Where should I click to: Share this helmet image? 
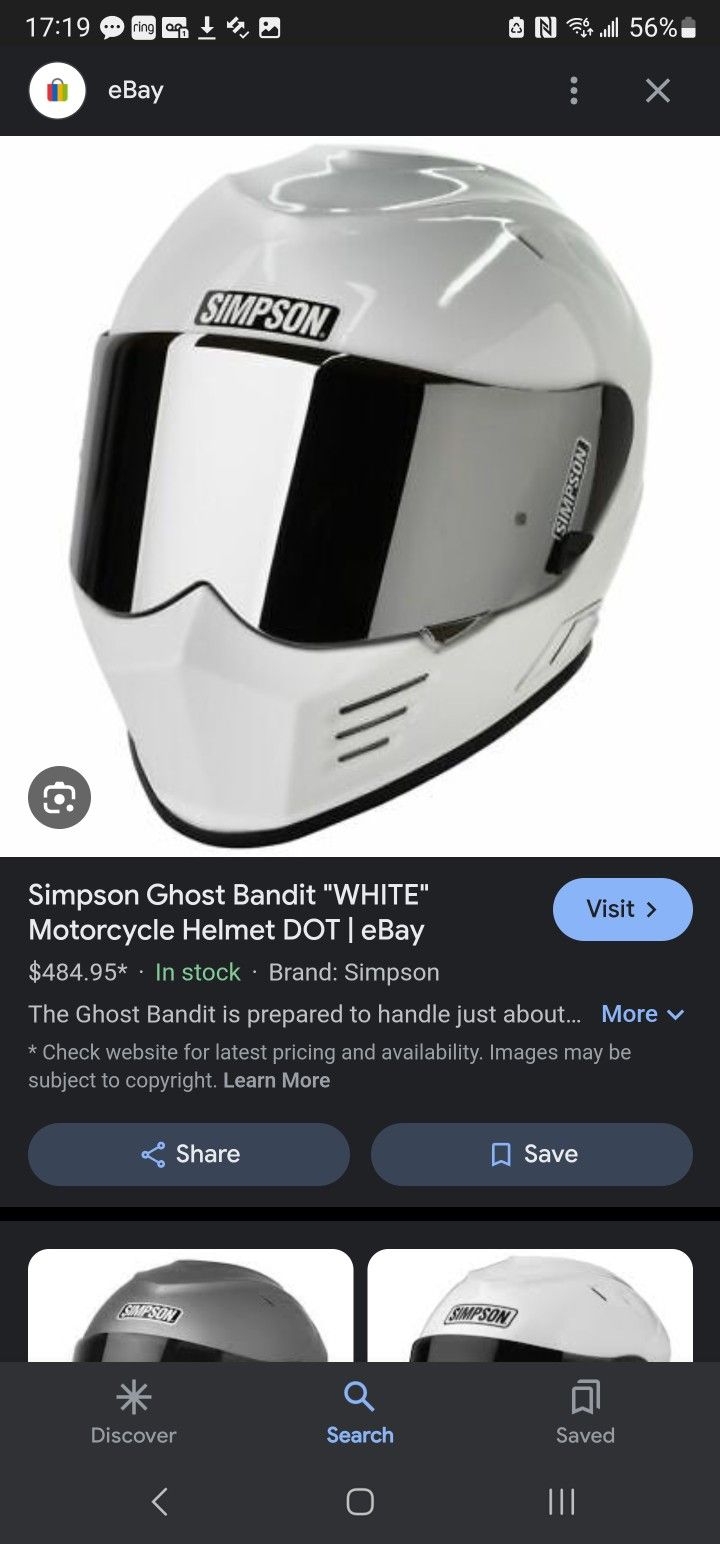coord(189,1154)
